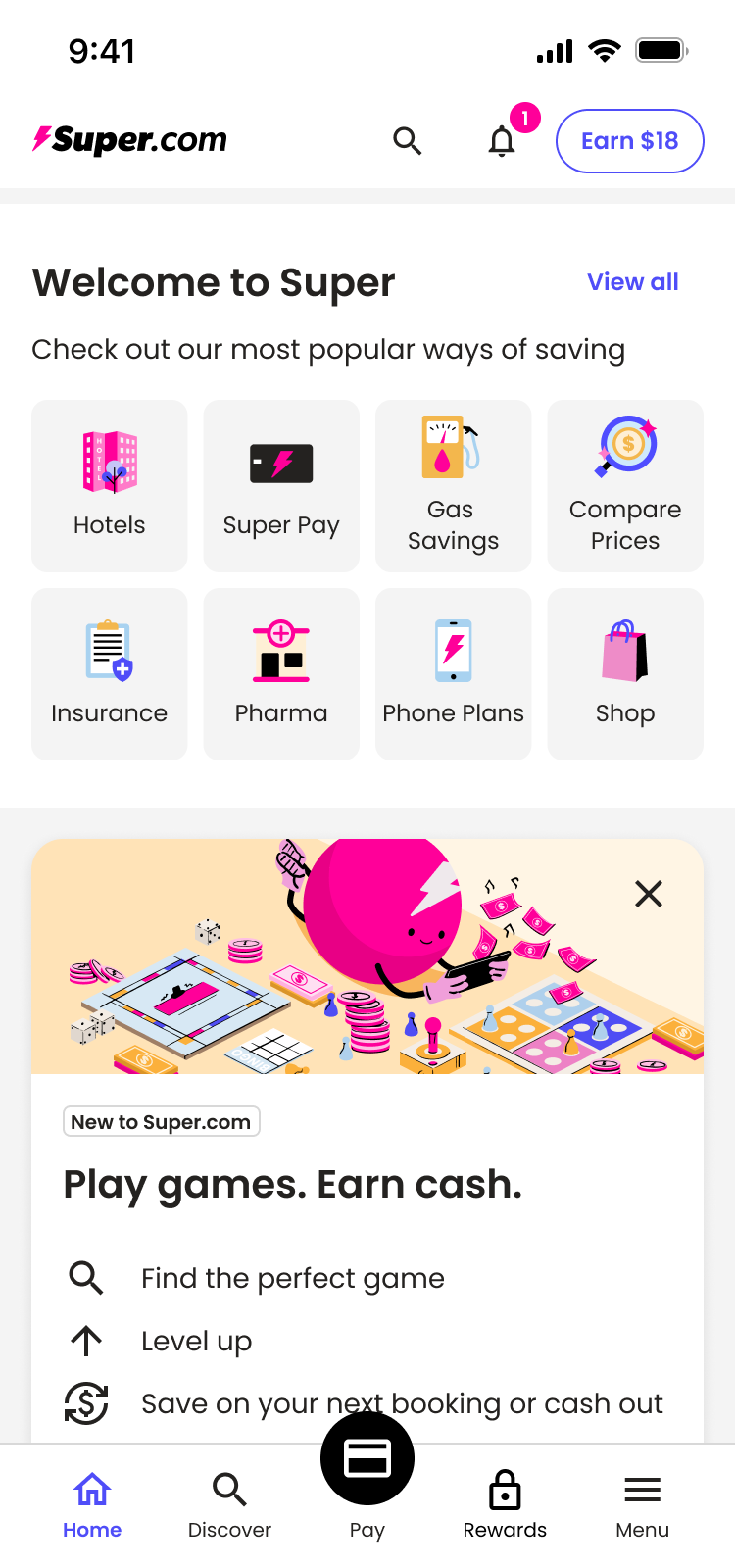735x1568 pixels.
Task: Open the Hotels tile
Action: pyautogui.click(x=110, y=485)
